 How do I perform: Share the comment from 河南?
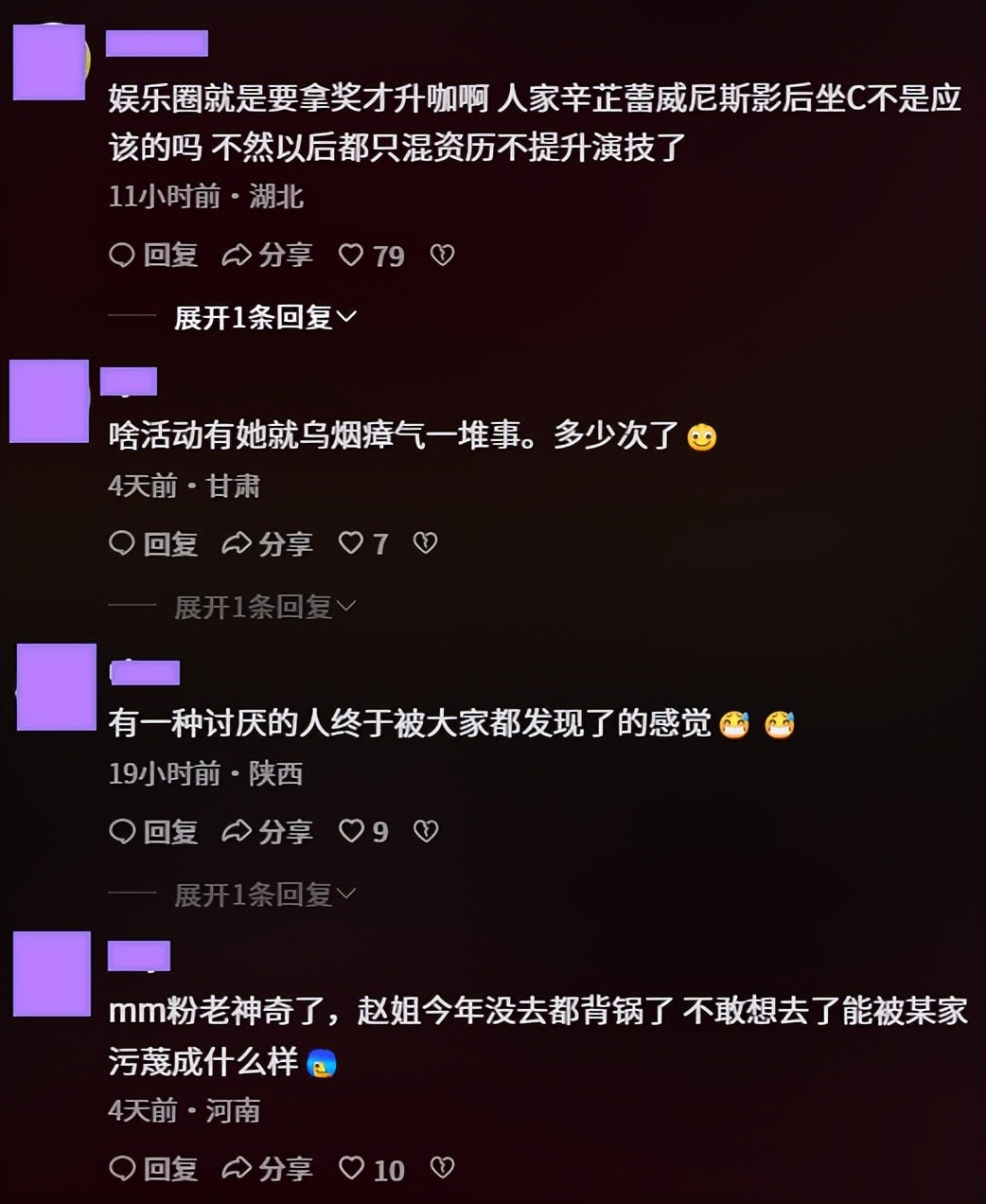coord(267,1169)
